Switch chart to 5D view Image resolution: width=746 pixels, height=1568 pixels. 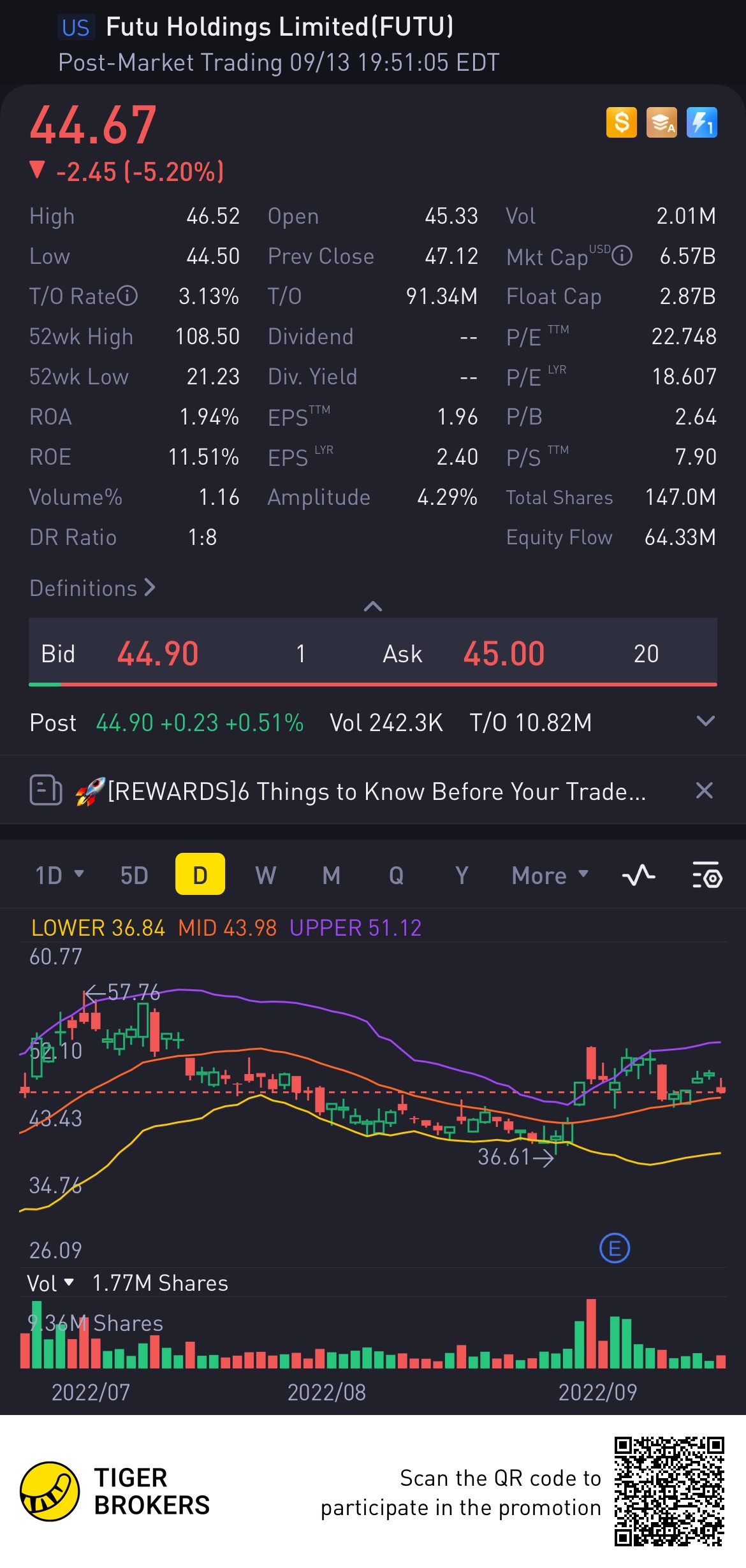coord(134,875)
